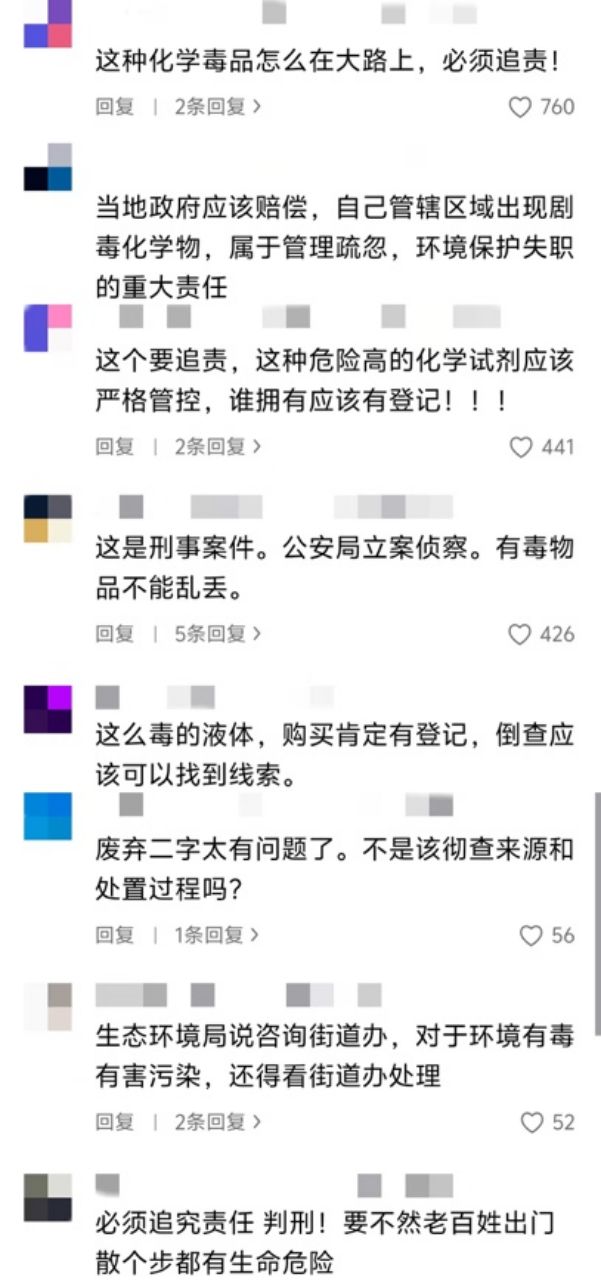Reply to the 严格管控 comment
The image size is (601, 1280).
(x=114, y=447)
